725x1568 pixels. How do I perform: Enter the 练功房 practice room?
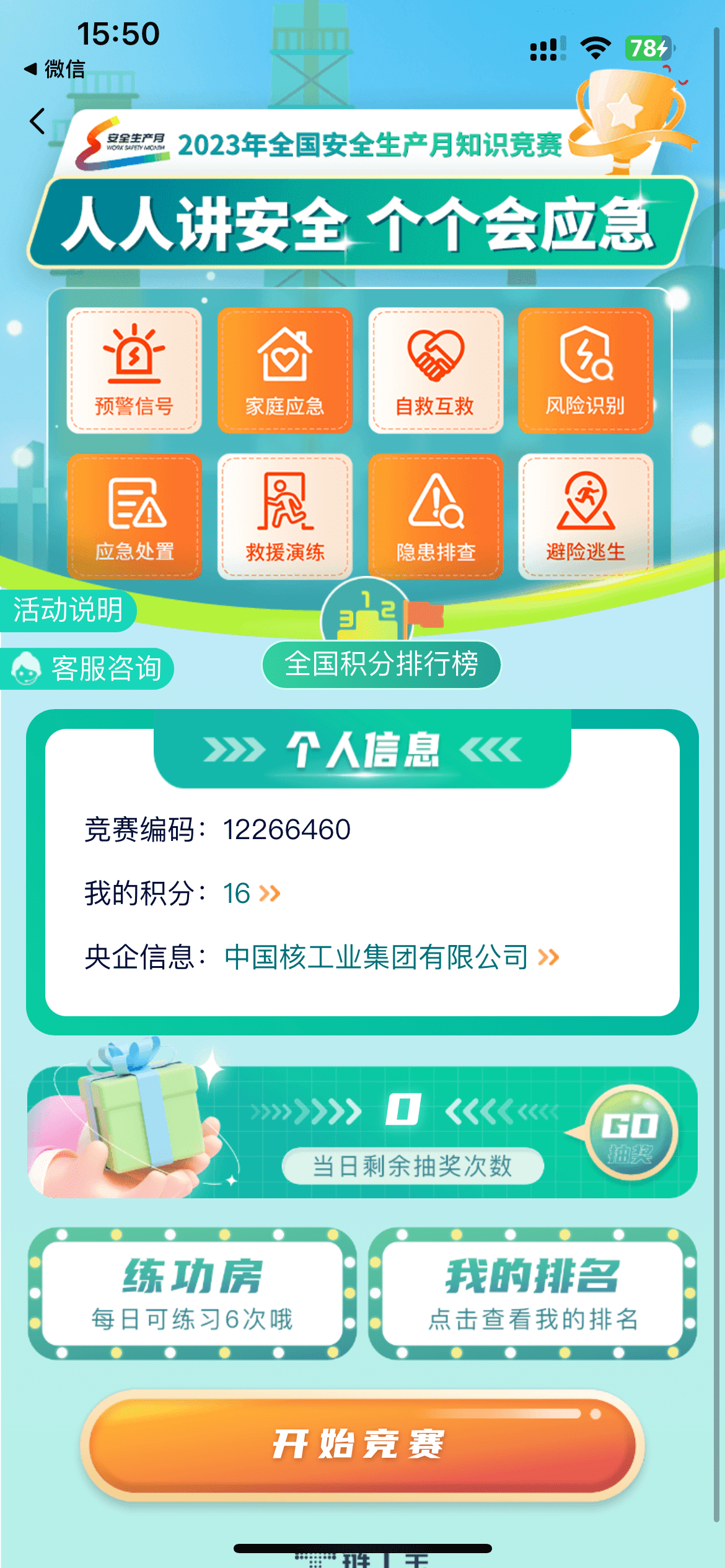[192, 1294]
